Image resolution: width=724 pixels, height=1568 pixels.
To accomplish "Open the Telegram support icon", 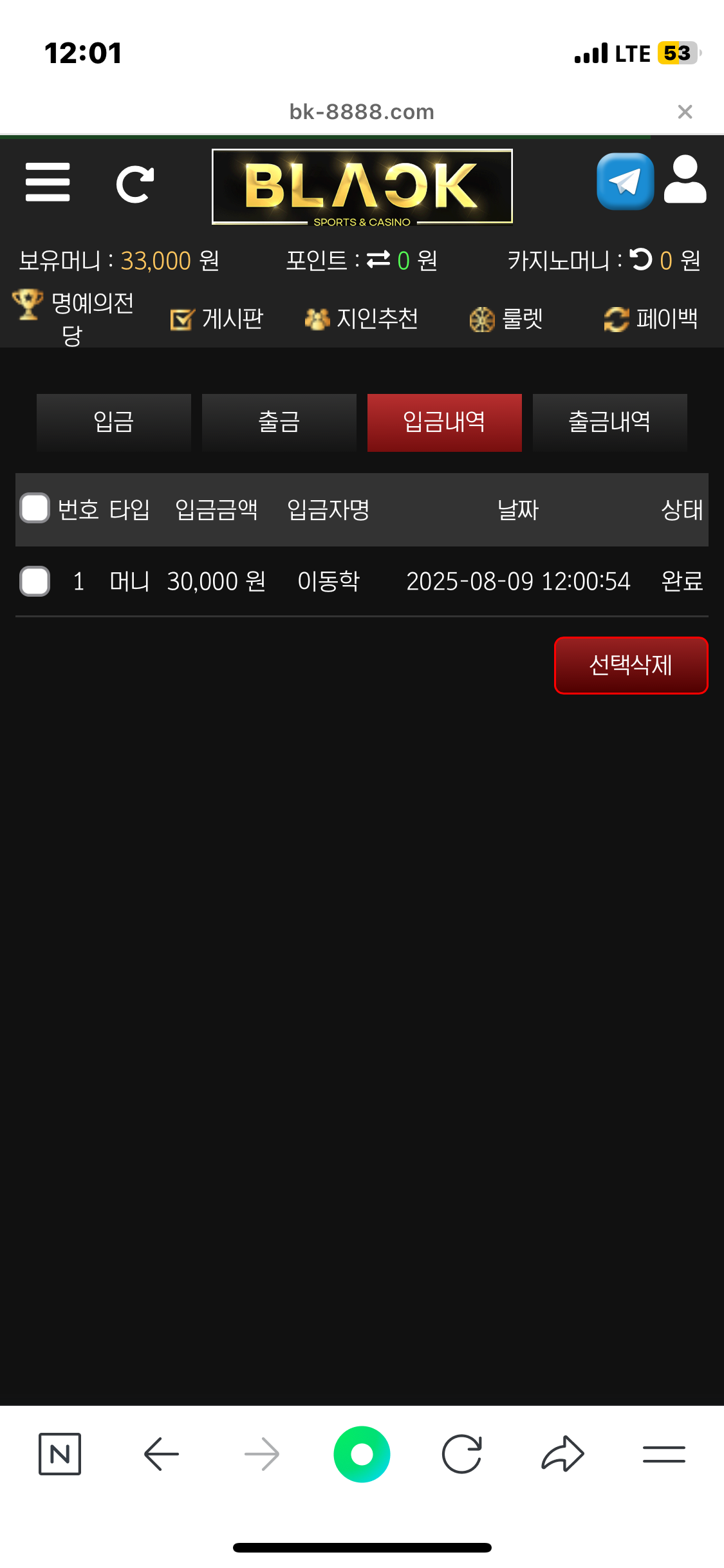I will click(x=625, y=182).
